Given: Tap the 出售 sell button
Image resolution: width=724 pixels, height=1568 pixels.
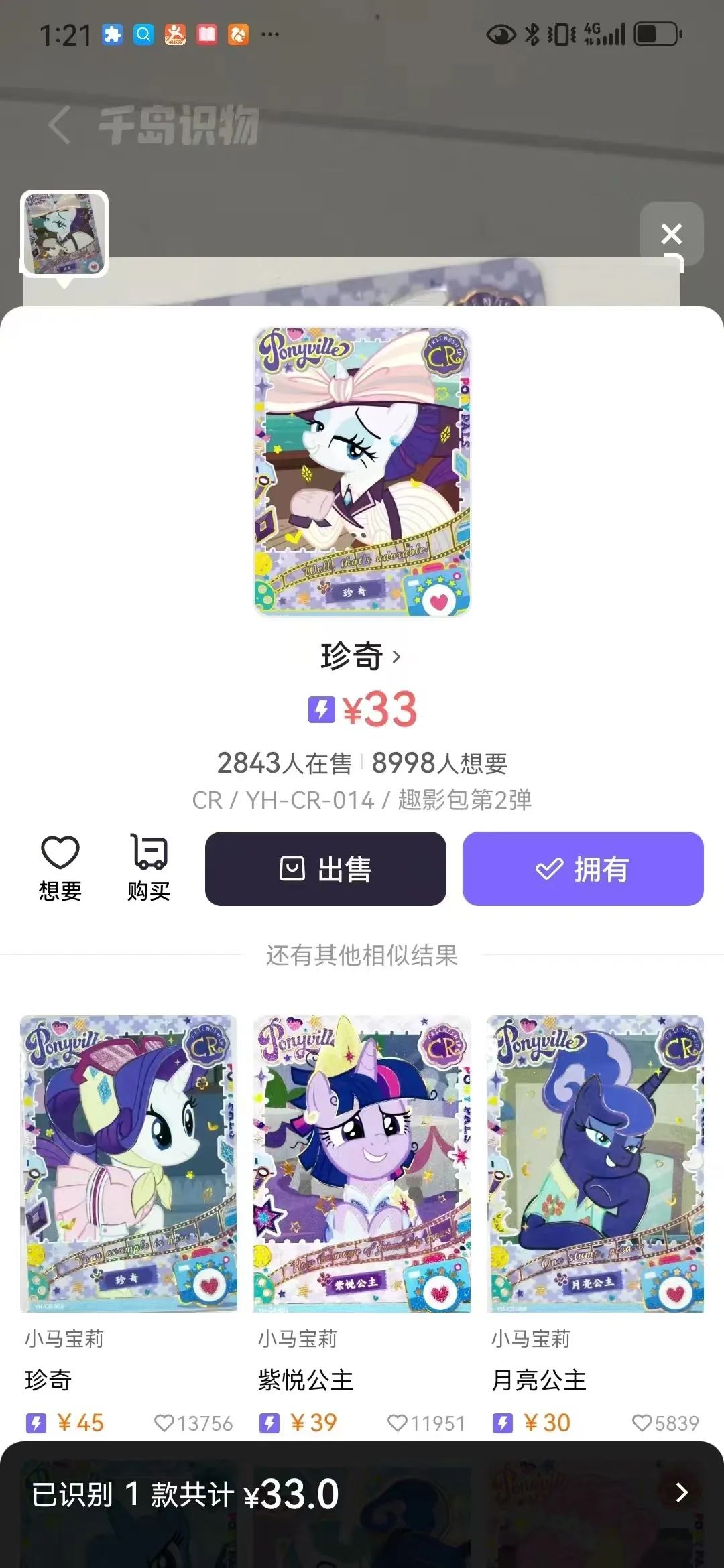Looking at the screenshot, I should [326, 869].
